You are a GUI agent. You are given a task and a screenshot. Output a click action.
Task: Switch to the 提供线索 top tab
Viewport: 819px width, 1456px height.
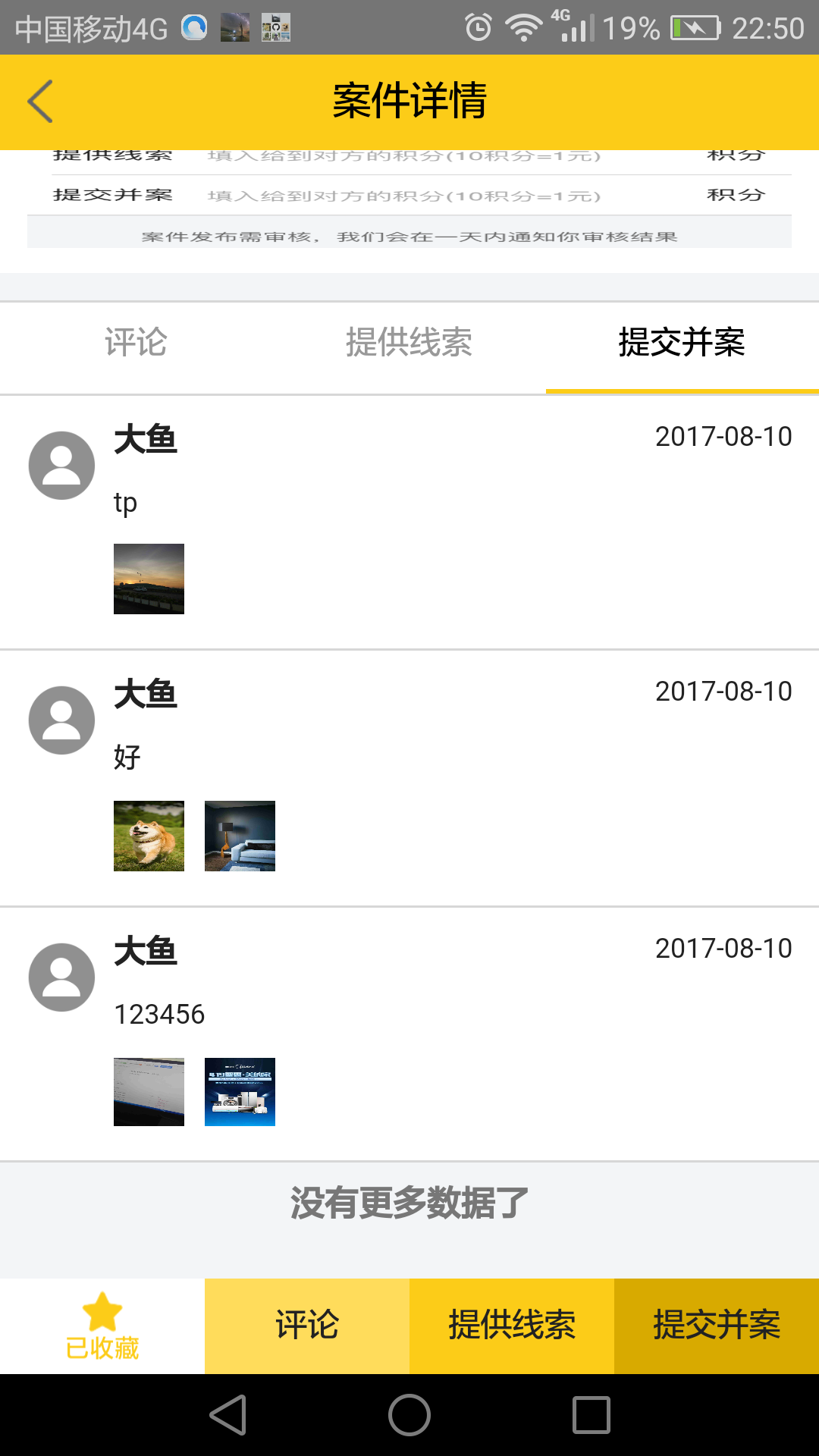[x=409, y=343]
